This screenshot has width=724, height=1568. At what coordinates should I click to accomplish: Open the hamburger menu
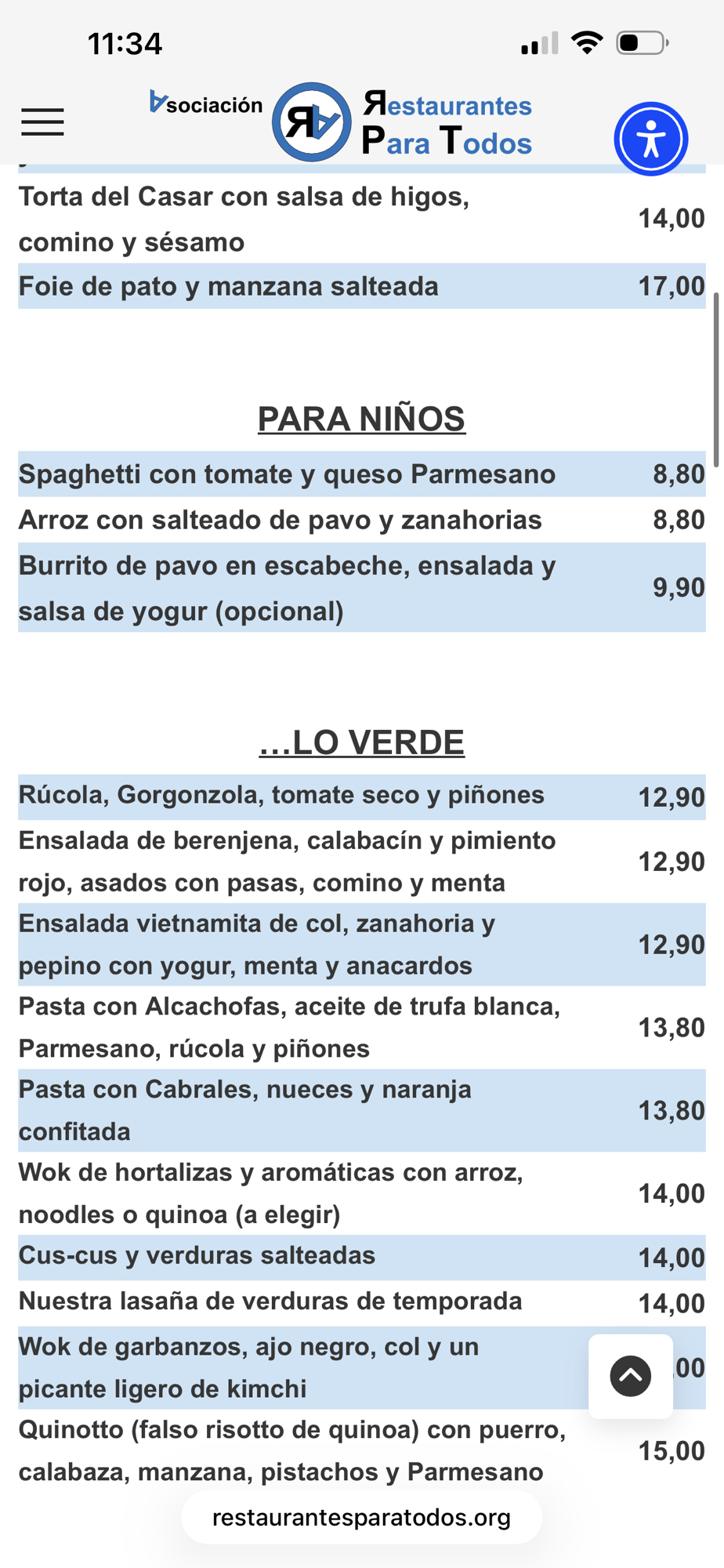pyautogui.click(x=42, y=122)
